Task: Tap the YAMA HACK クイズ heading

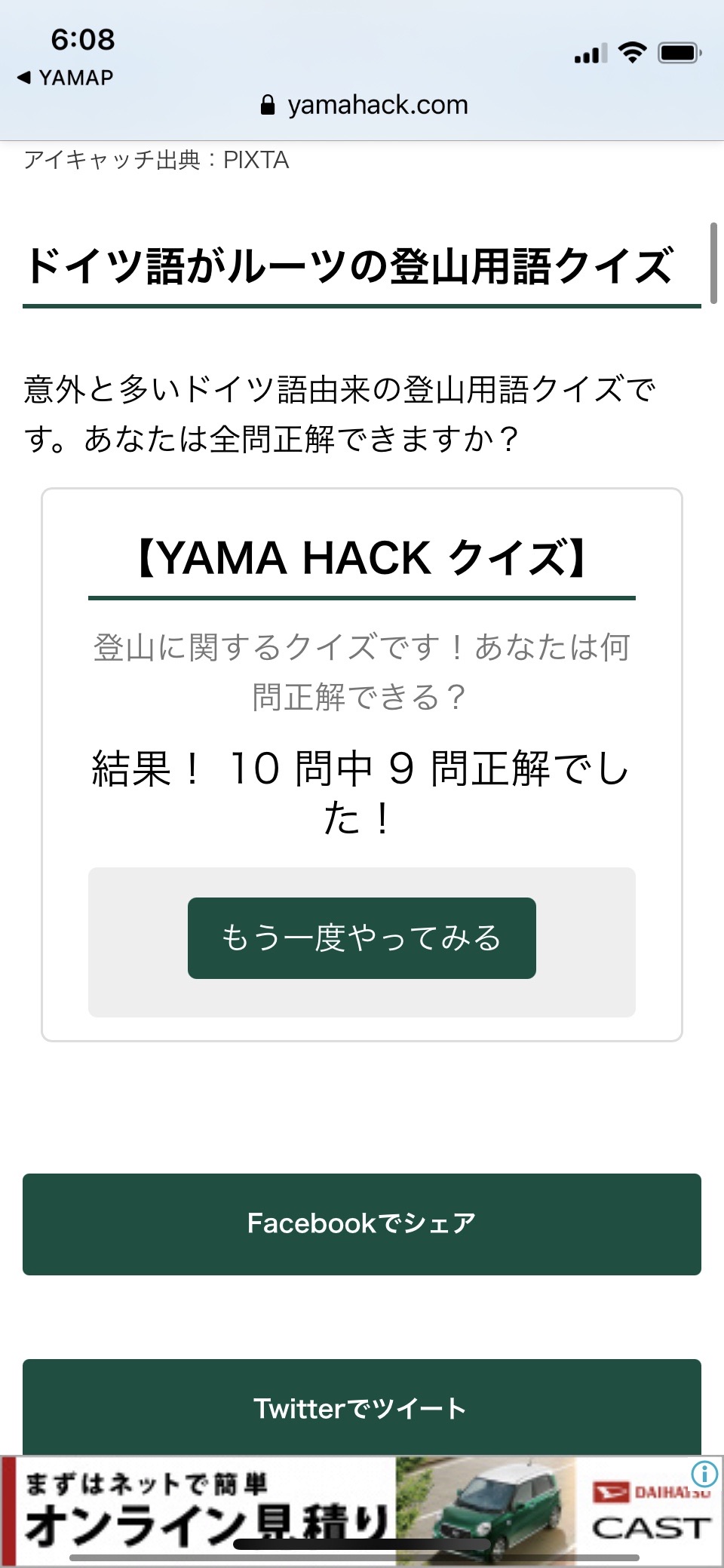Action: click(360, 557)
